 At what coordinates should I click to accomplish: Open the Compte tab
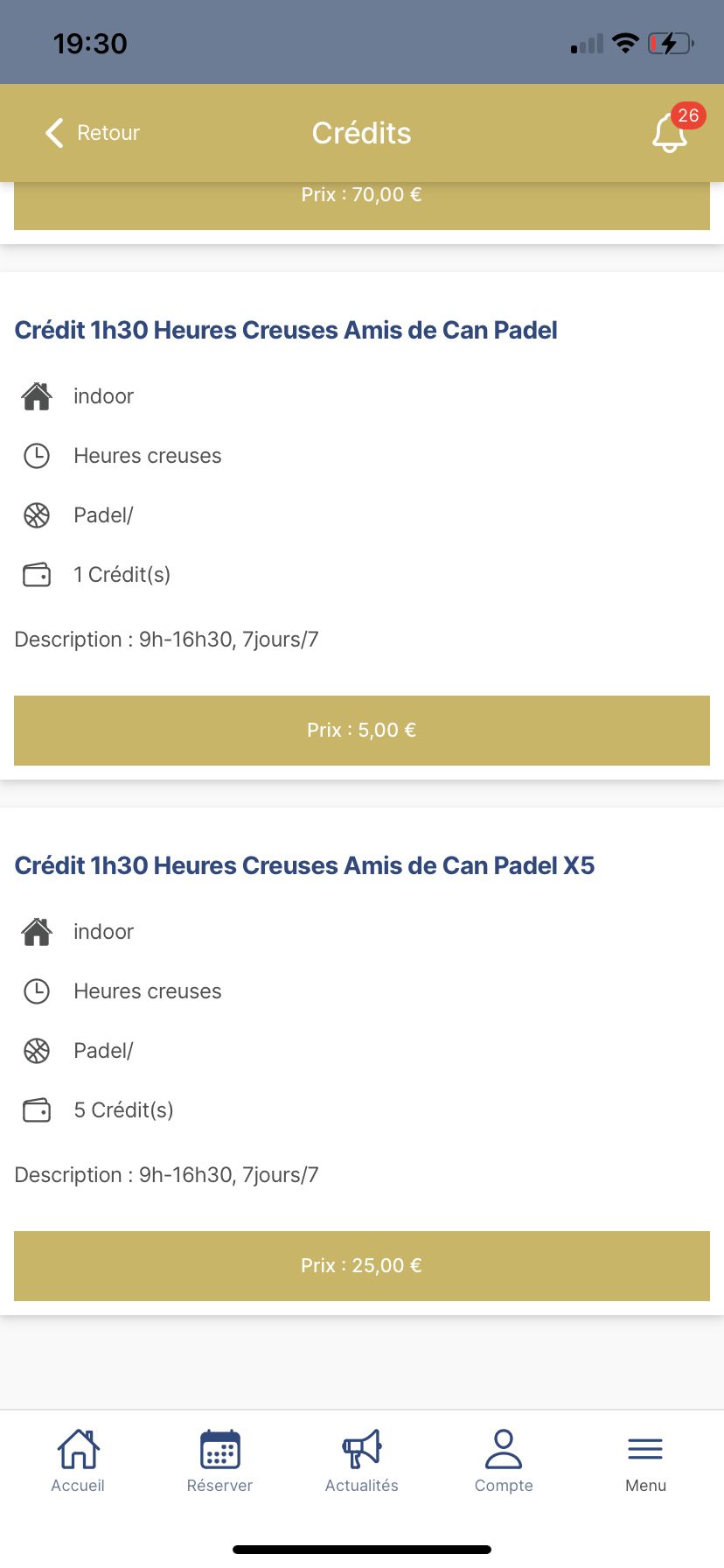pos(503,1460)
